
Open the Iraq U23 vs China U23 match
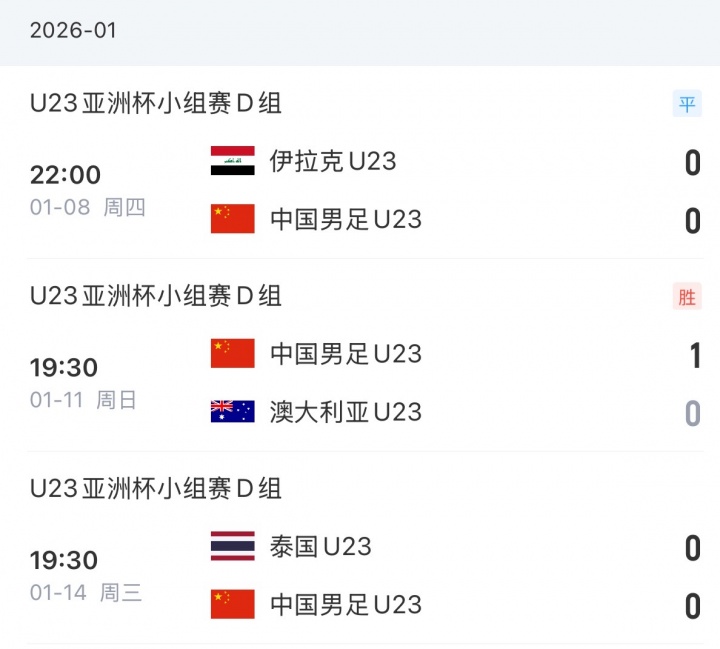(360, 190)
